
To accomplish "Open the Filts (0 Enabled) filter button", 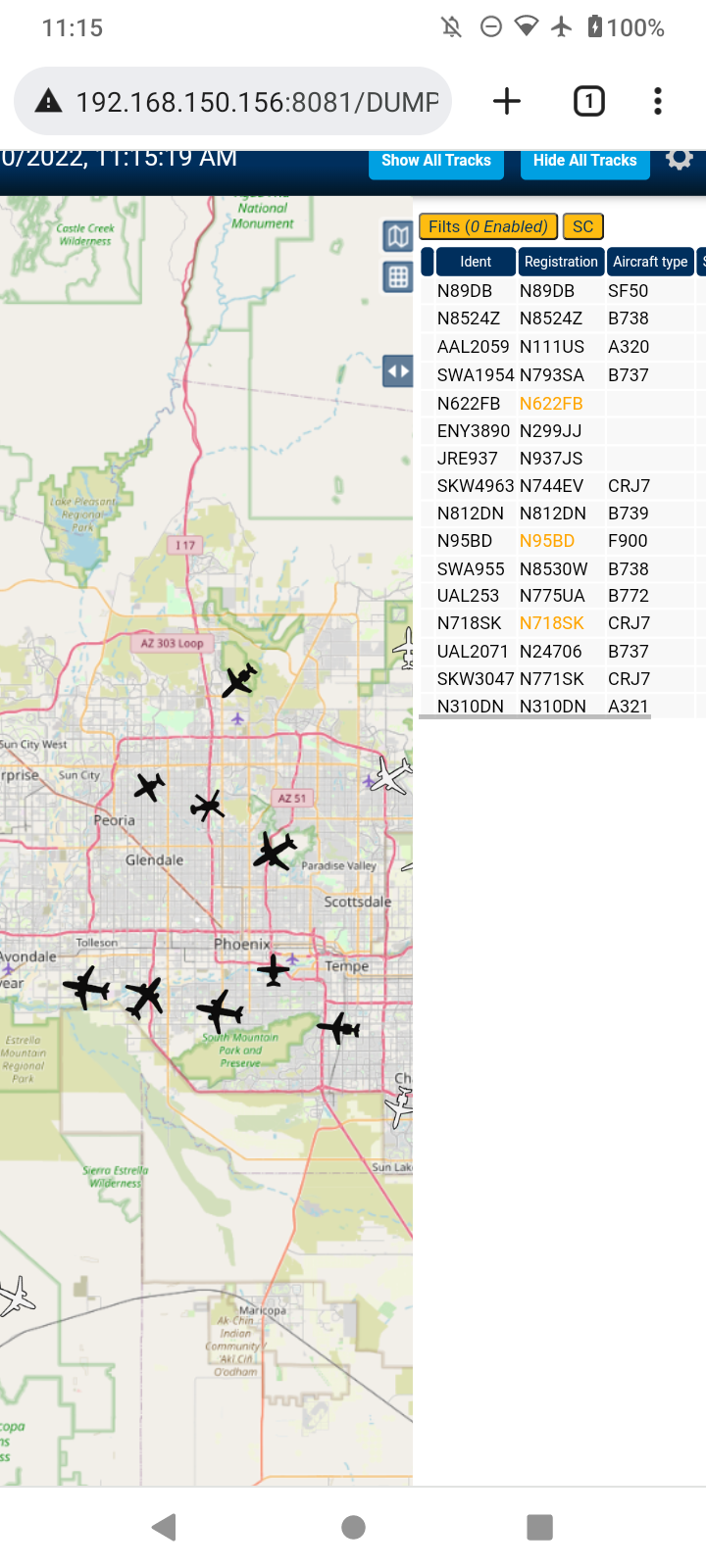I will point(488,226).
